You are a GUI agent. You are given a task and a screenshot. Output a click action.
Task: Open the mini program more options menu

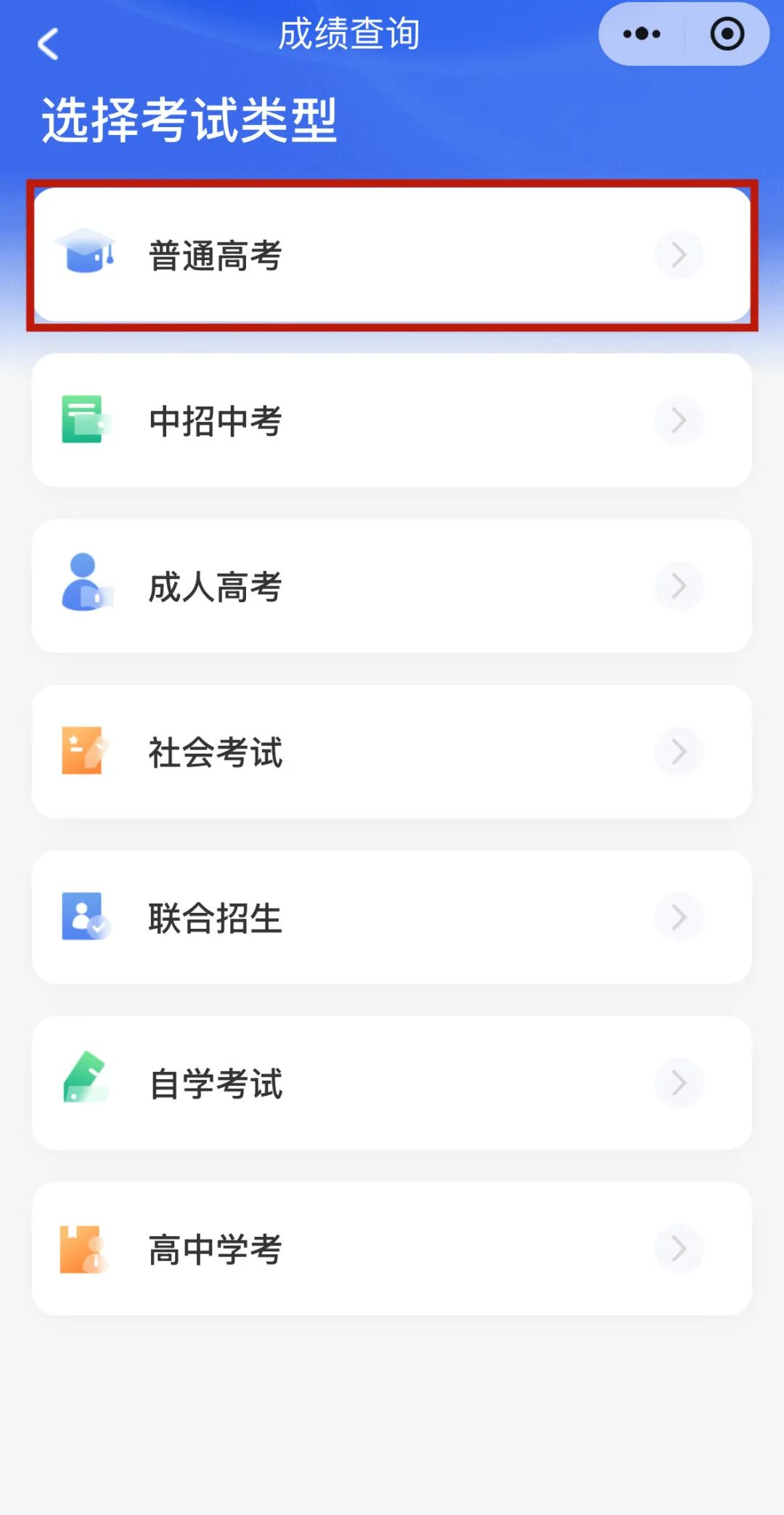click(x=642, y=34)
